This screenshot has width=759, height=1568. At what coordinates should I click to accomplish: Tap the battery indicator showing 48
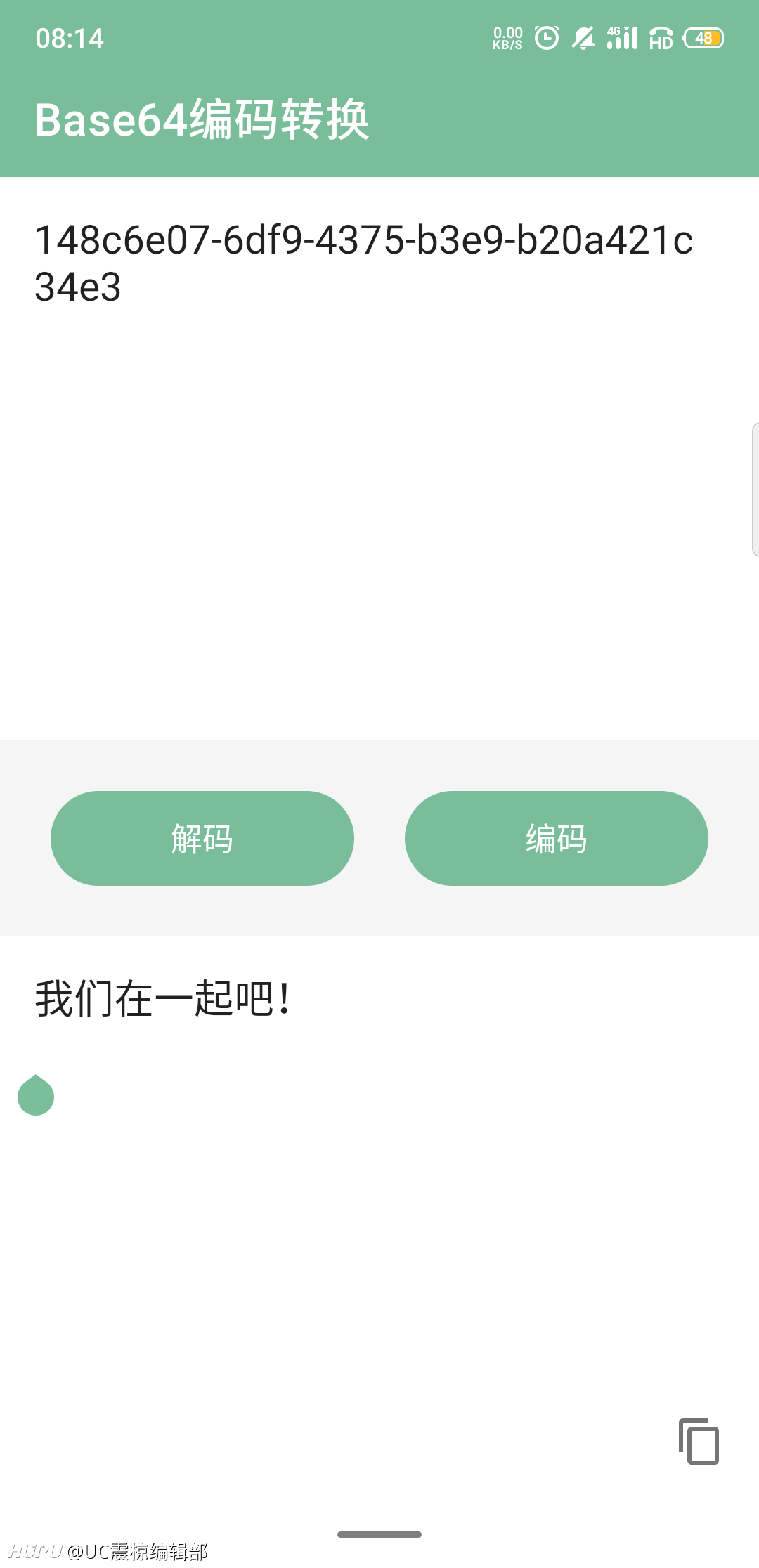(x=703, y=39)
